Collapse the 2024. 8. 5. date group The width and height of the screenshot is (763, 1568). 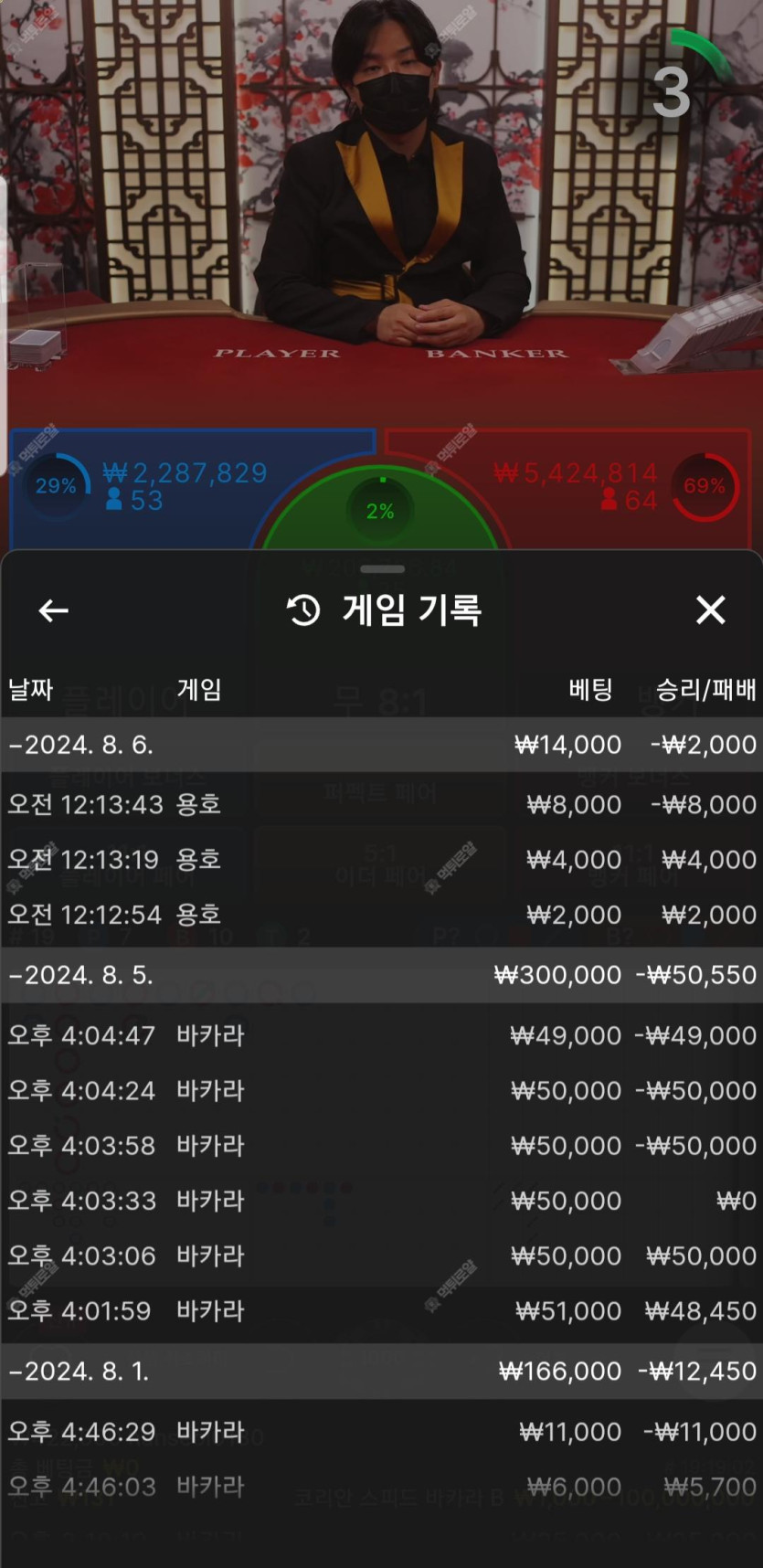[x=381, y=975]
